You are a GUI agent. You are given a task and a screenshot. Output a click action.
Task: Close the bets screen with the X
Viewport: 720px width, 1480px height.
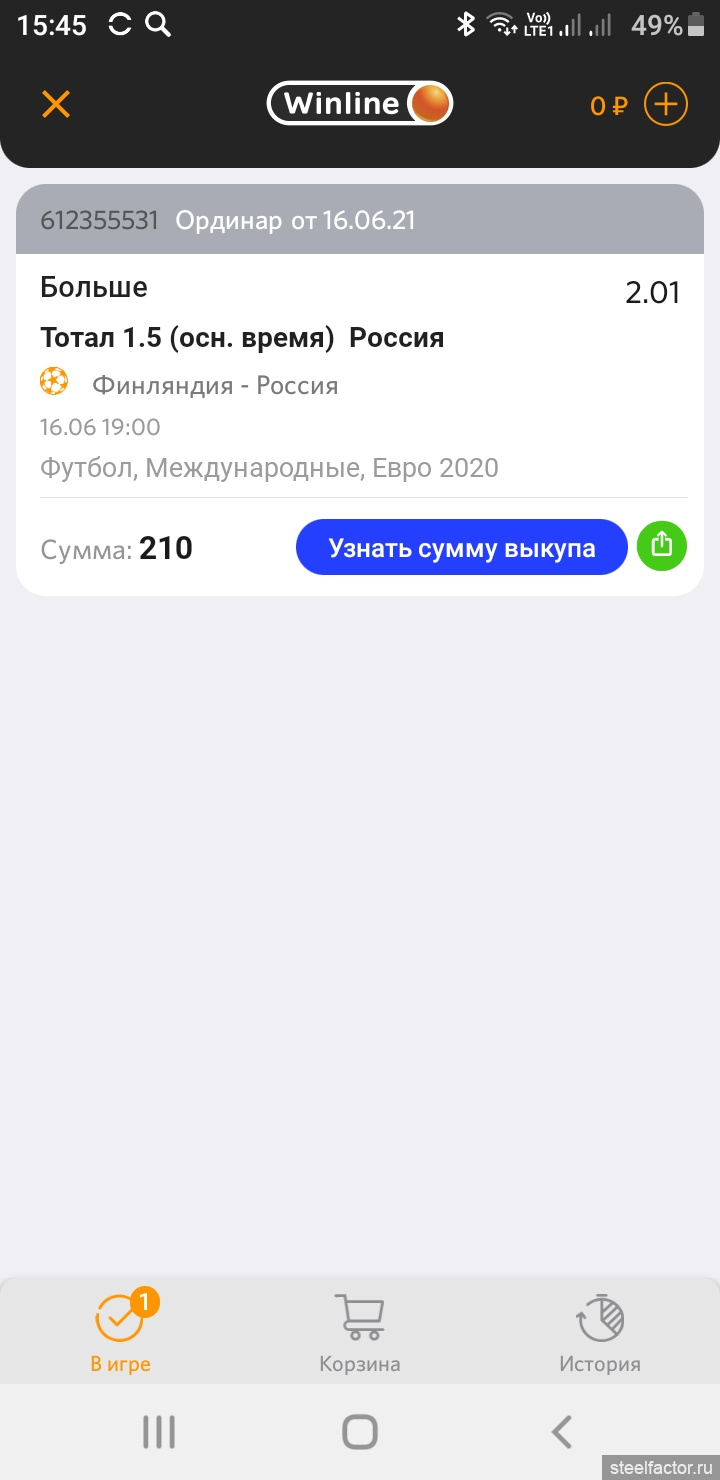pos(56,104)
